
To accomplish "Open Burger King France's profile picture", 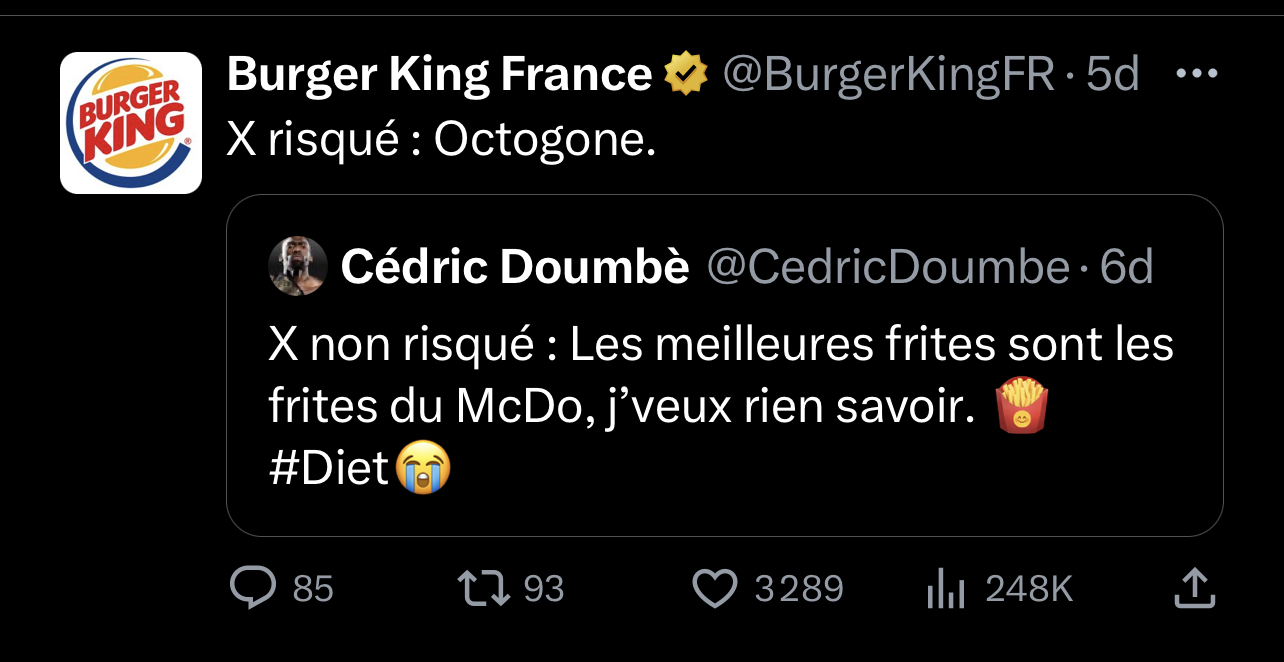I will pos(131,122).
